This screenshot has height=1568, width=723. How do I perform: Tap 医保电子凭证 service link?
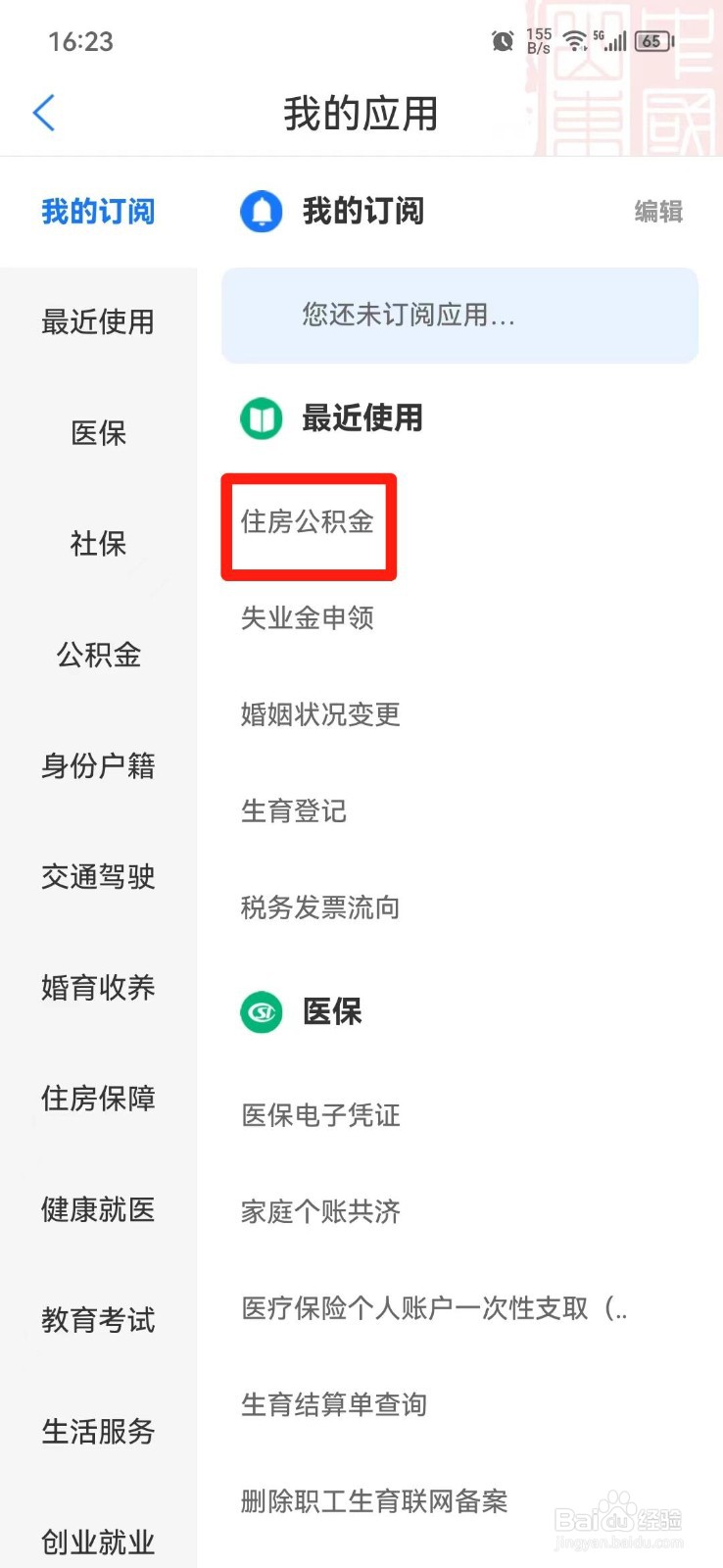coord(319,1114)
